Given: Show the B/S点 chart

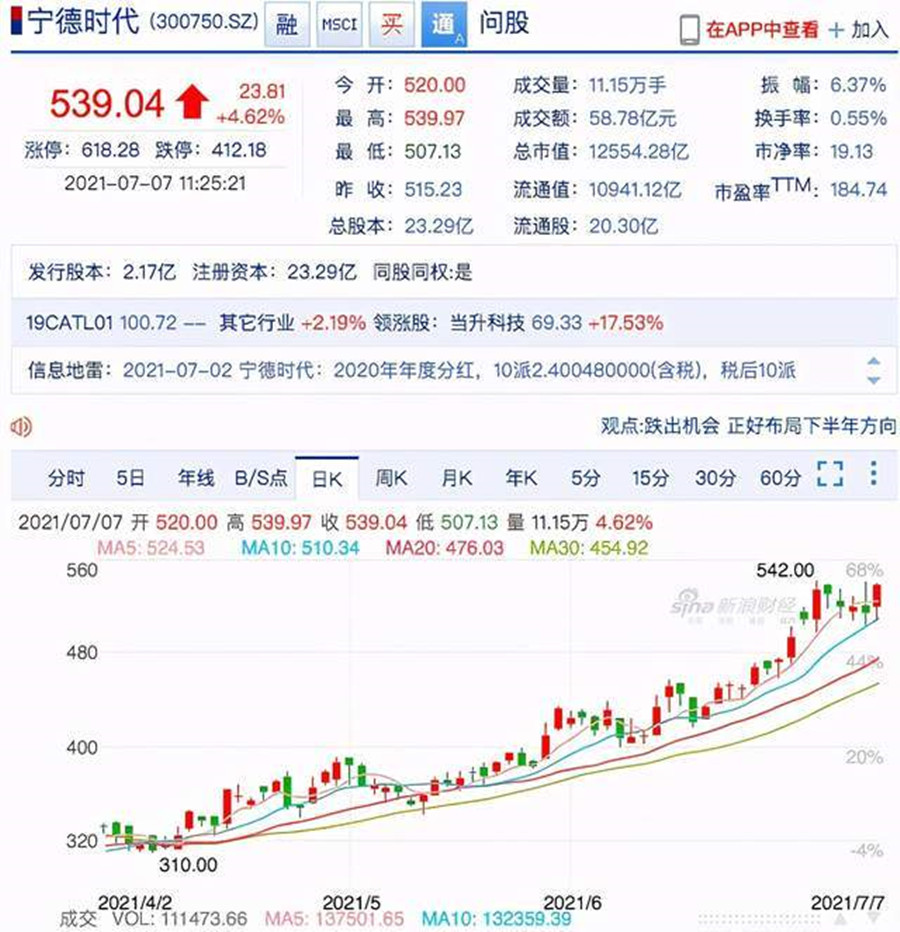Looking at the screenshot, I should [261, 478].
